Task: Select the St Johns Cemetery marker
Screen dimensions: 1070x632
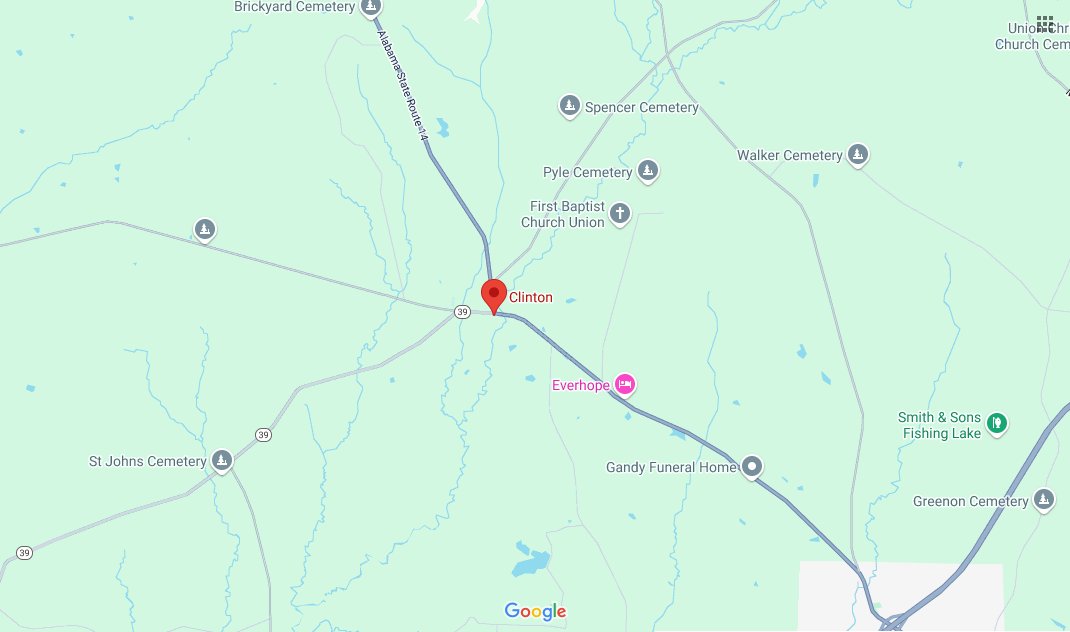Action: tap(222, 461)
